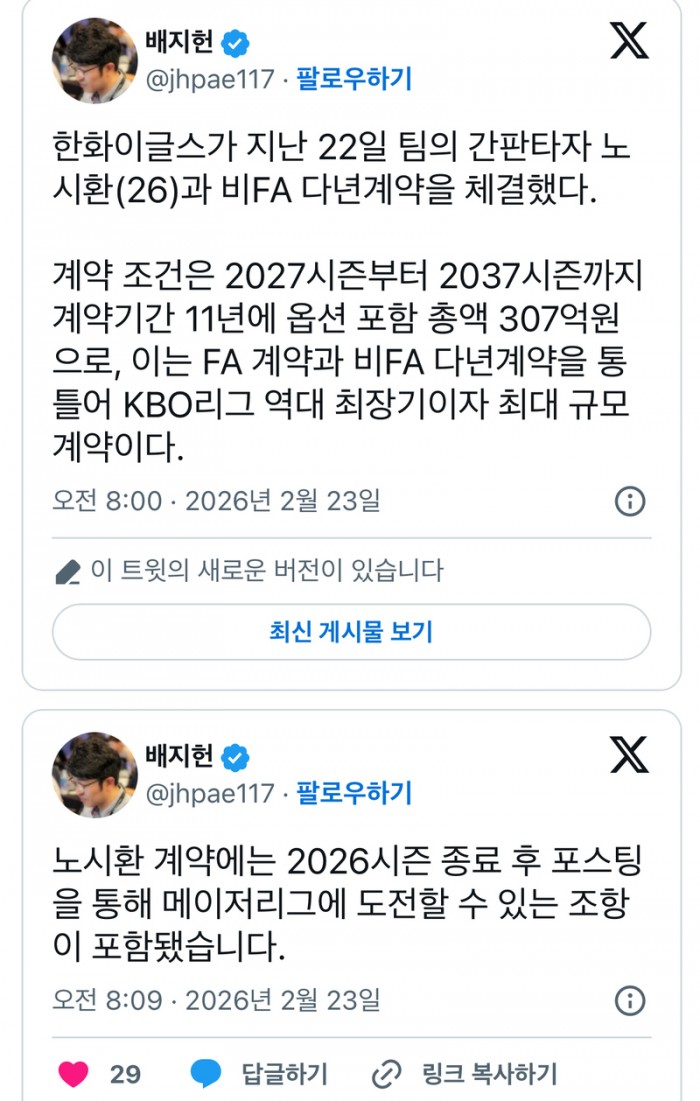Open 배지헌's avatar on the second tweet
700x1101 pixels.
(95, 776)
